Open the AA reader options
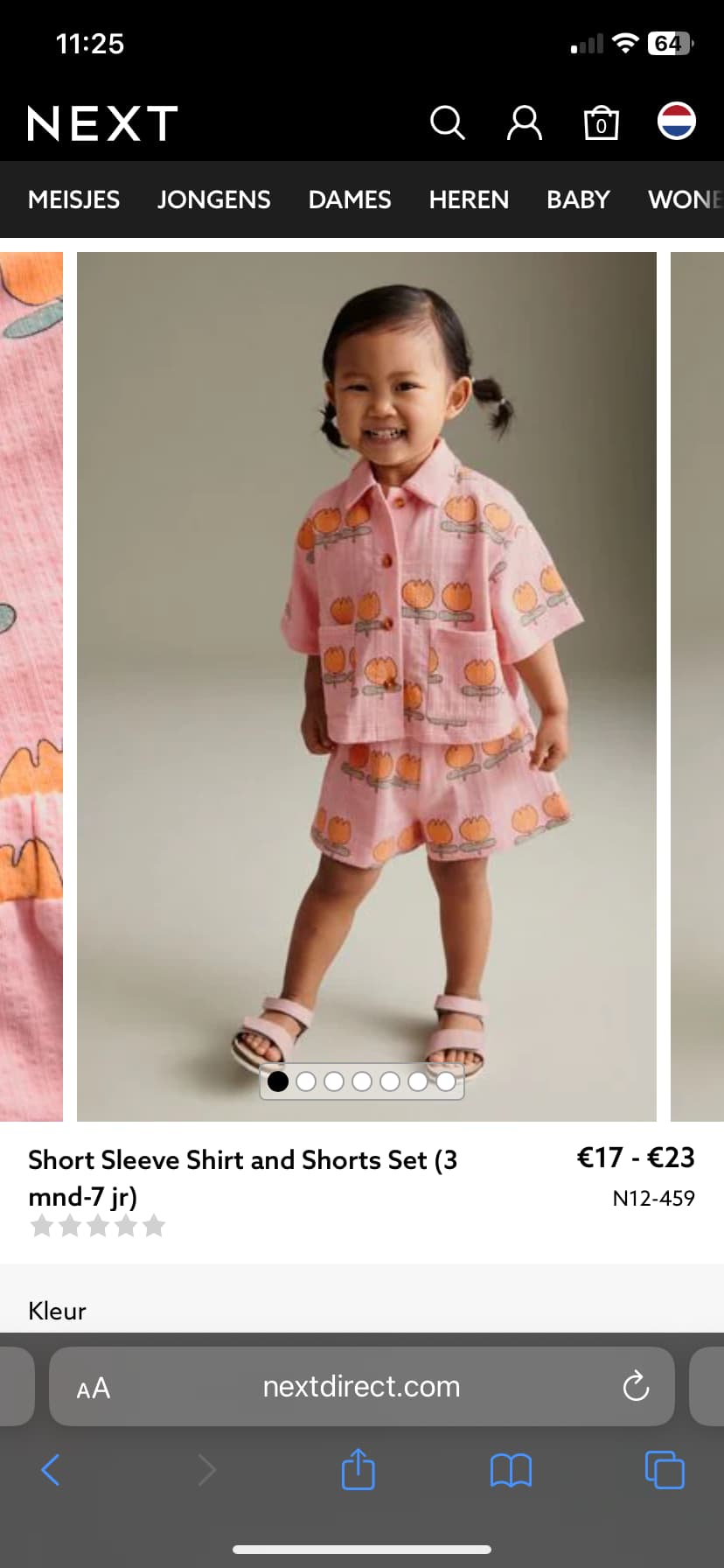724x1568 pixels. pos(94,1389)
